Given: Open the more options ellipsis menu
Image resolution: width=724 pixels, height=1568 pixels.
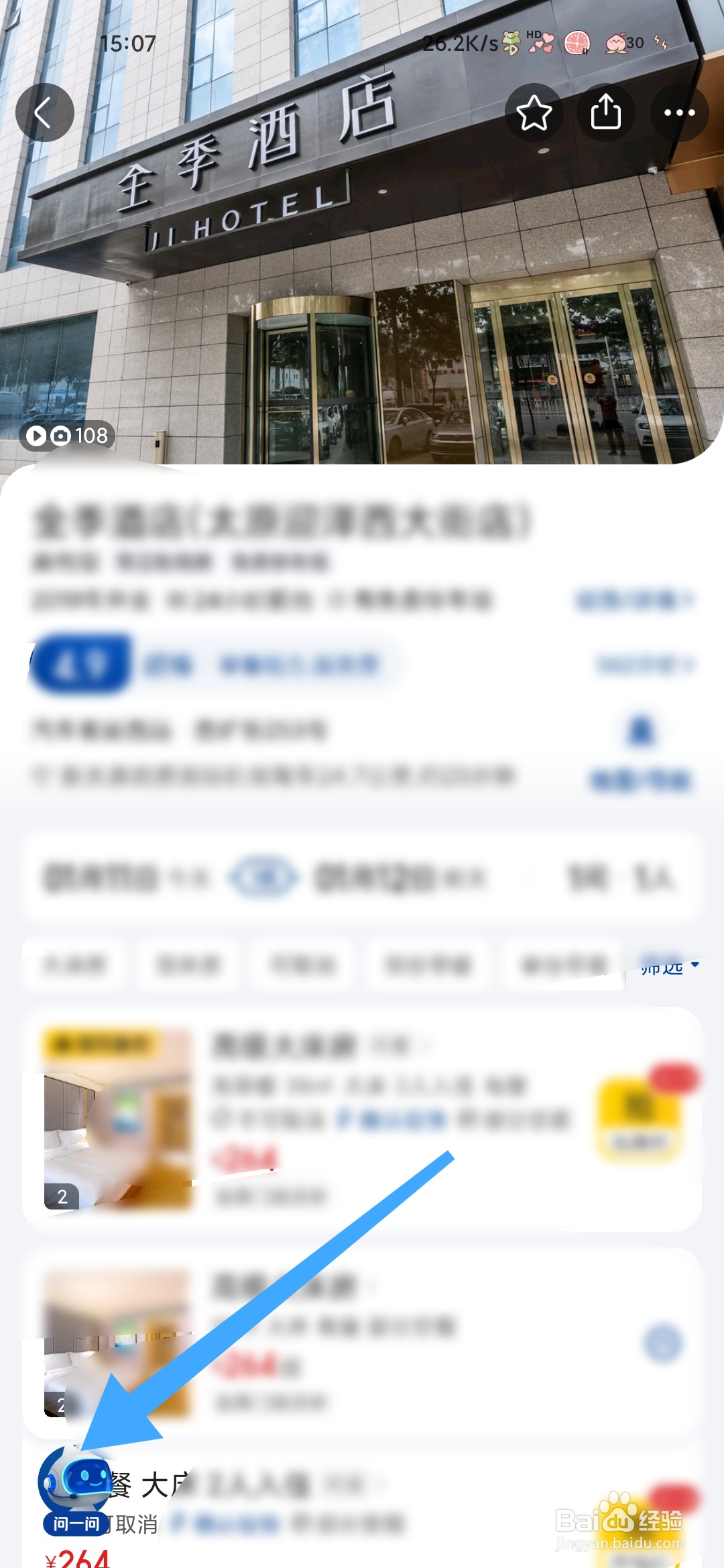Looking at the screenshot, I should pyautogui.click(x=680, y=113).
